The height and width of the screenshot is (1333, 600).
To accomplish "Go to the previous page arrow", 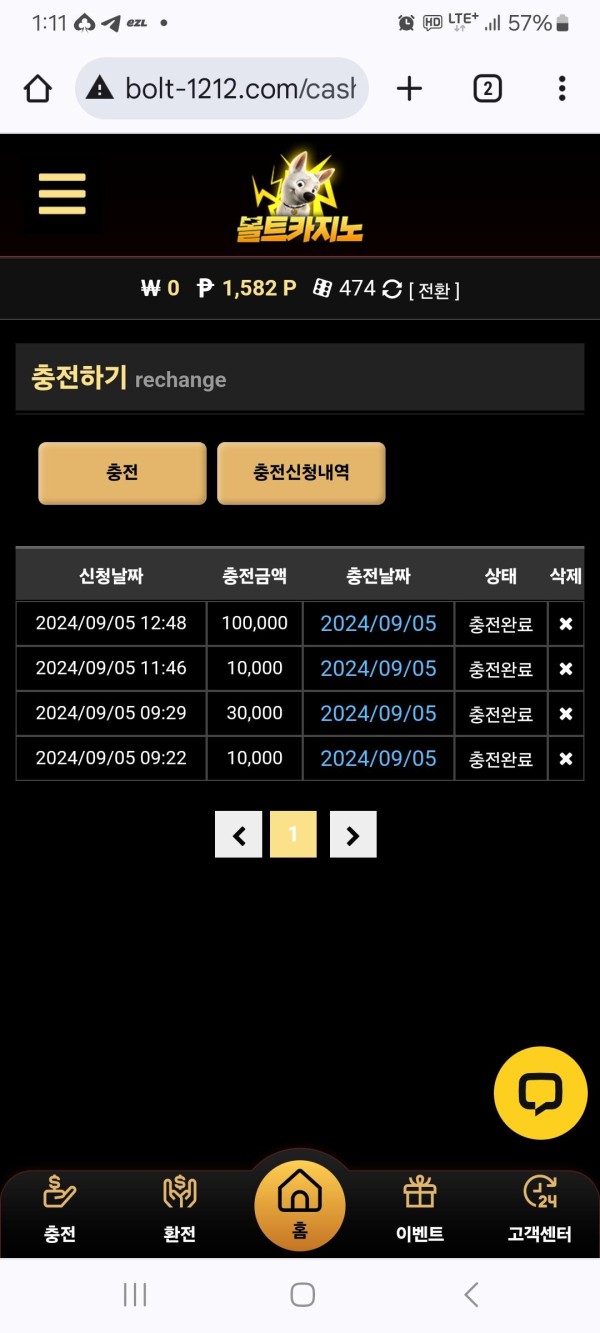I will [x=238, y=835].
